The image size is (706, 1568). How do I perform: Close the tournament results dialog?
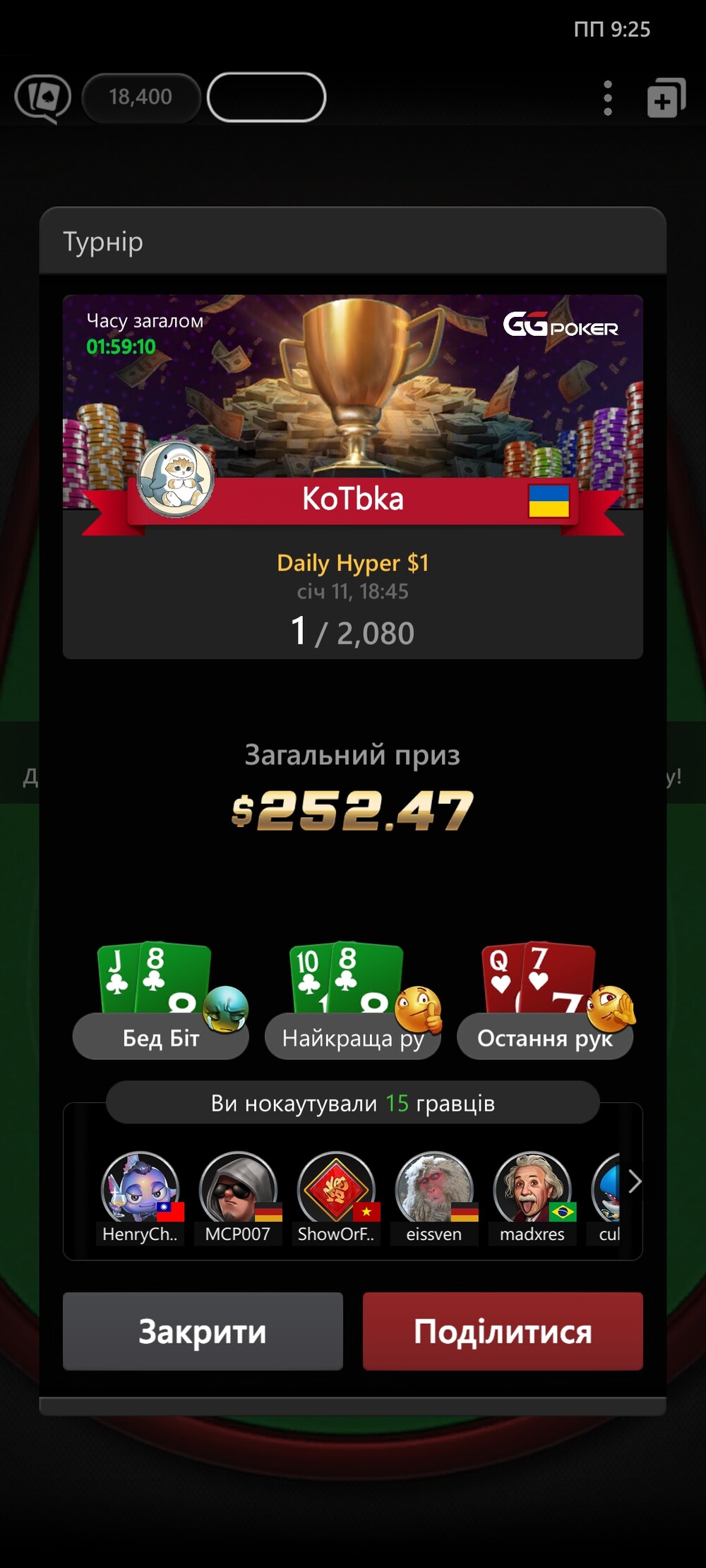click(x=203, y=1331)
